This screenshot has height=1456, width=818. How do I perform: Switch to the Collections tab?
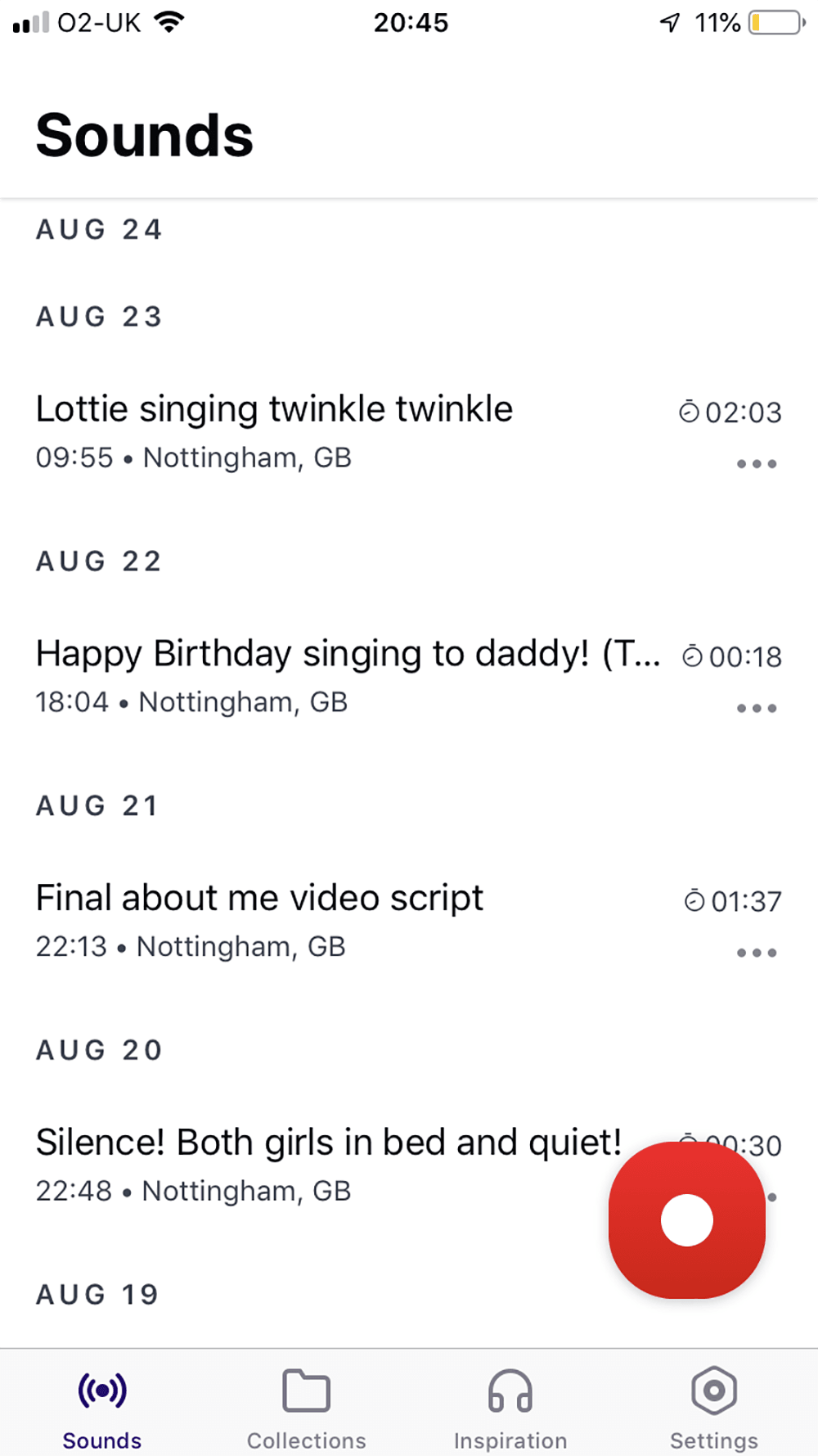[307, 1405]
